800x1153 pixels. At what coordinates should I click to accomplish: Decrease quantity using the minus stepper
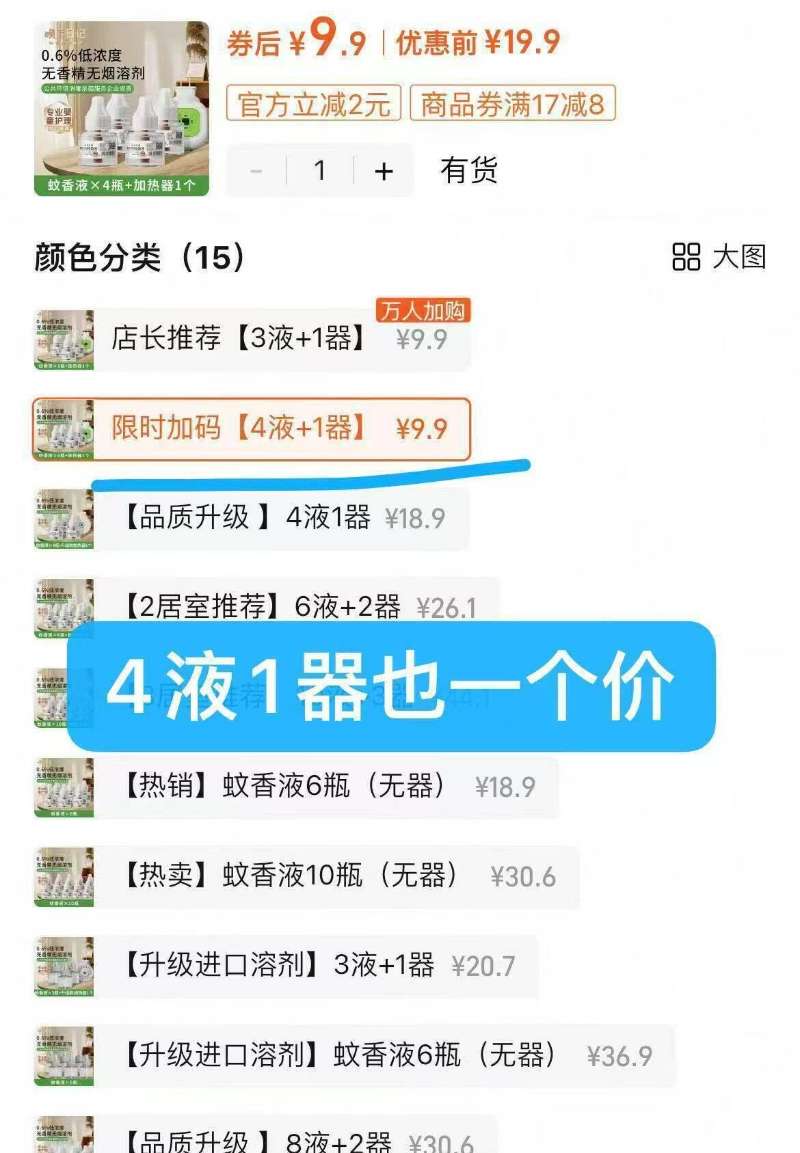pos(254,172)
